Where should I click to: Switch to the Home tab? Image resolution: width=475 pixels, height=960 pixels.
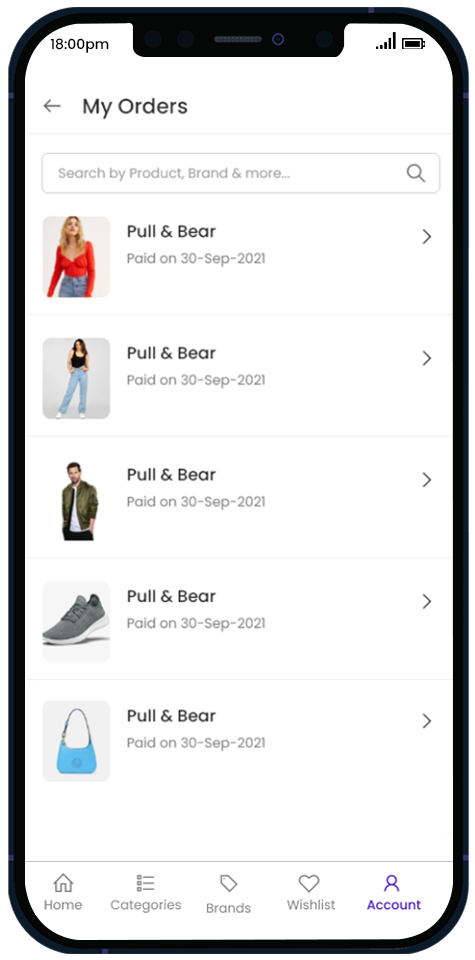(x=63, y=893)
